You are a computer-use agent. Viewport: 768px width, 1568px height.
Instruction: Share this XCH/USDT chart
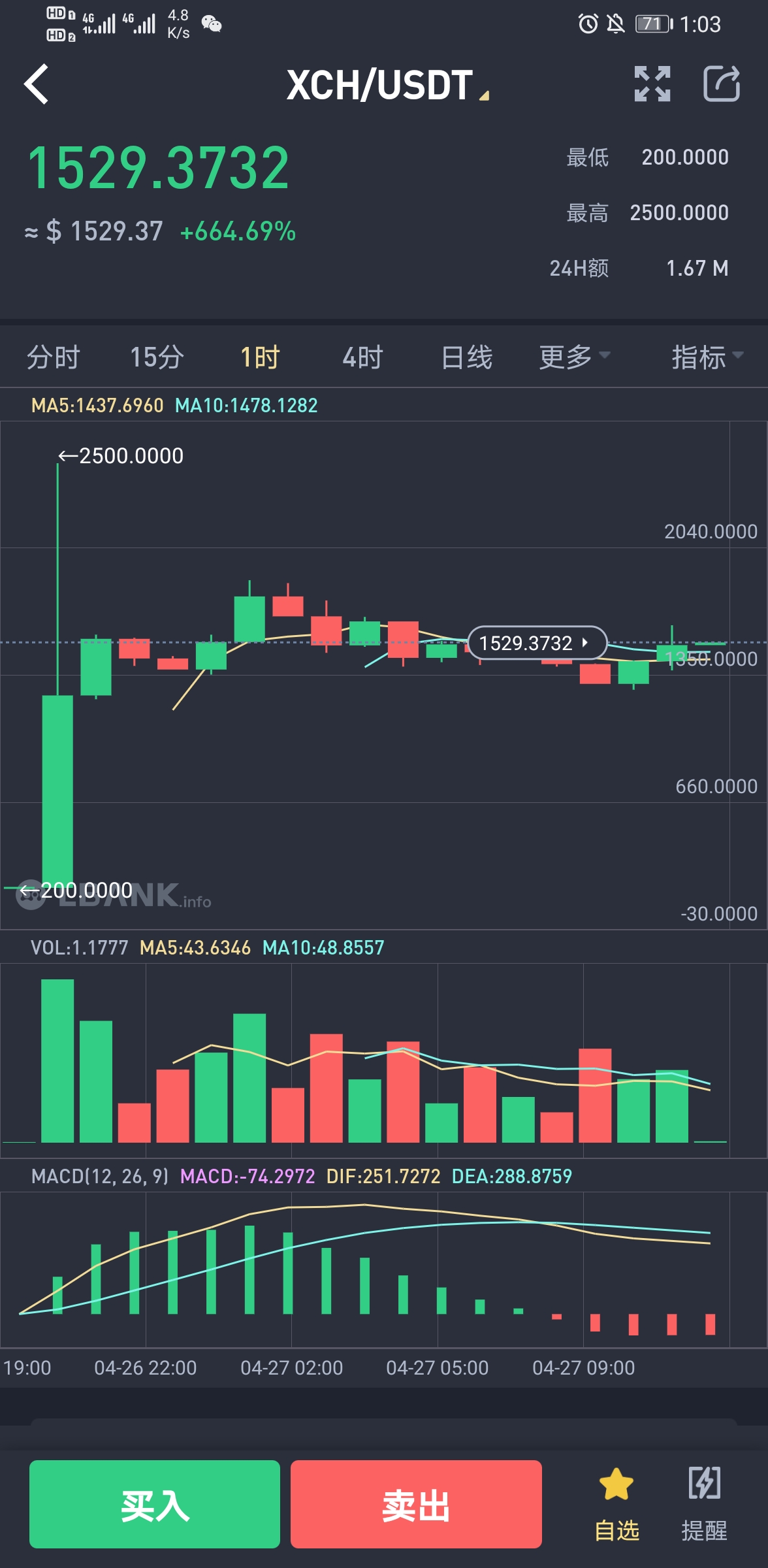pyautogui.click(x=721, y=84)
